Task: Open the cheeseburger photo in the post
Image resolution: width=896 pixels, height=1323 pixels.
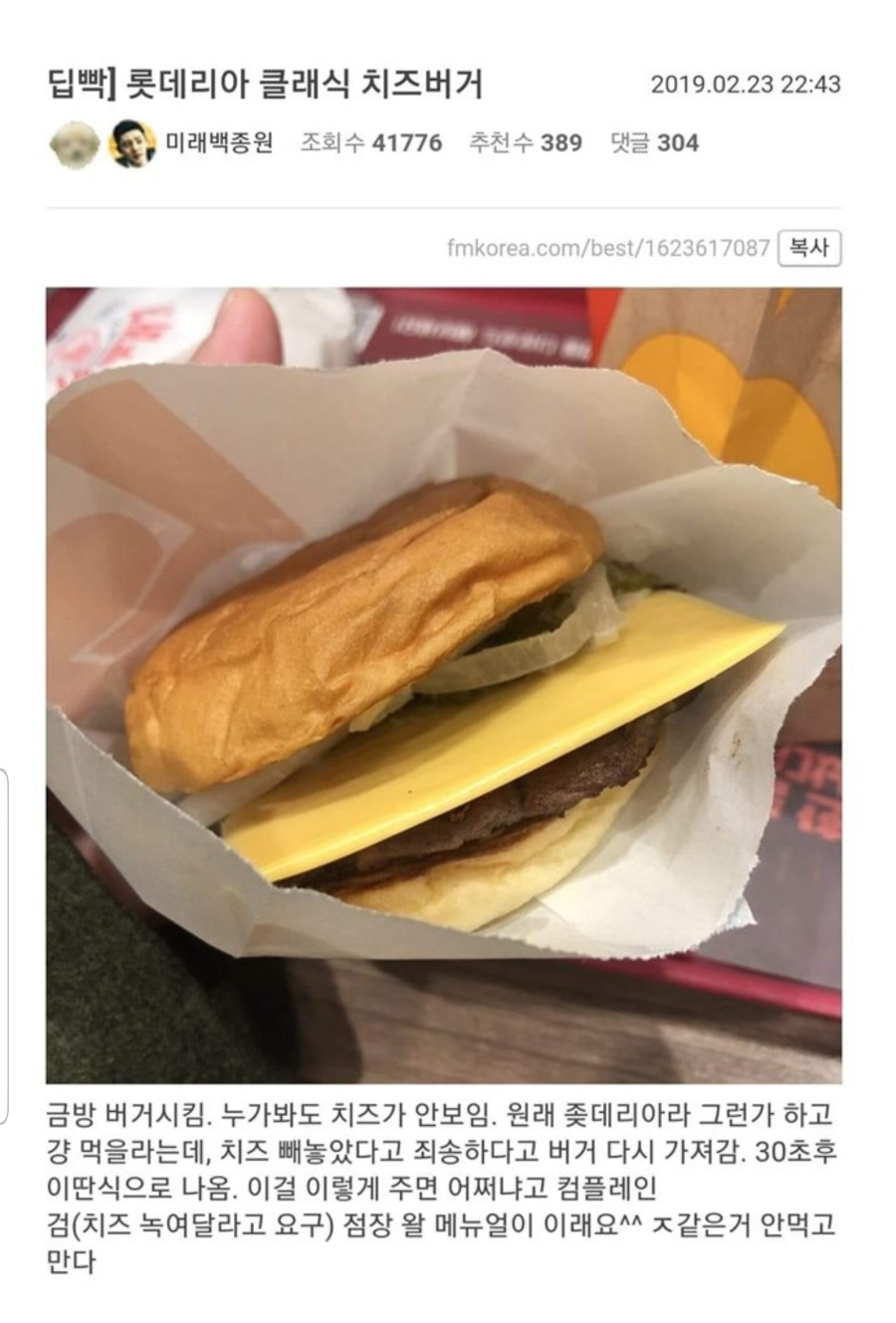Action: click(x=444, y=685)
